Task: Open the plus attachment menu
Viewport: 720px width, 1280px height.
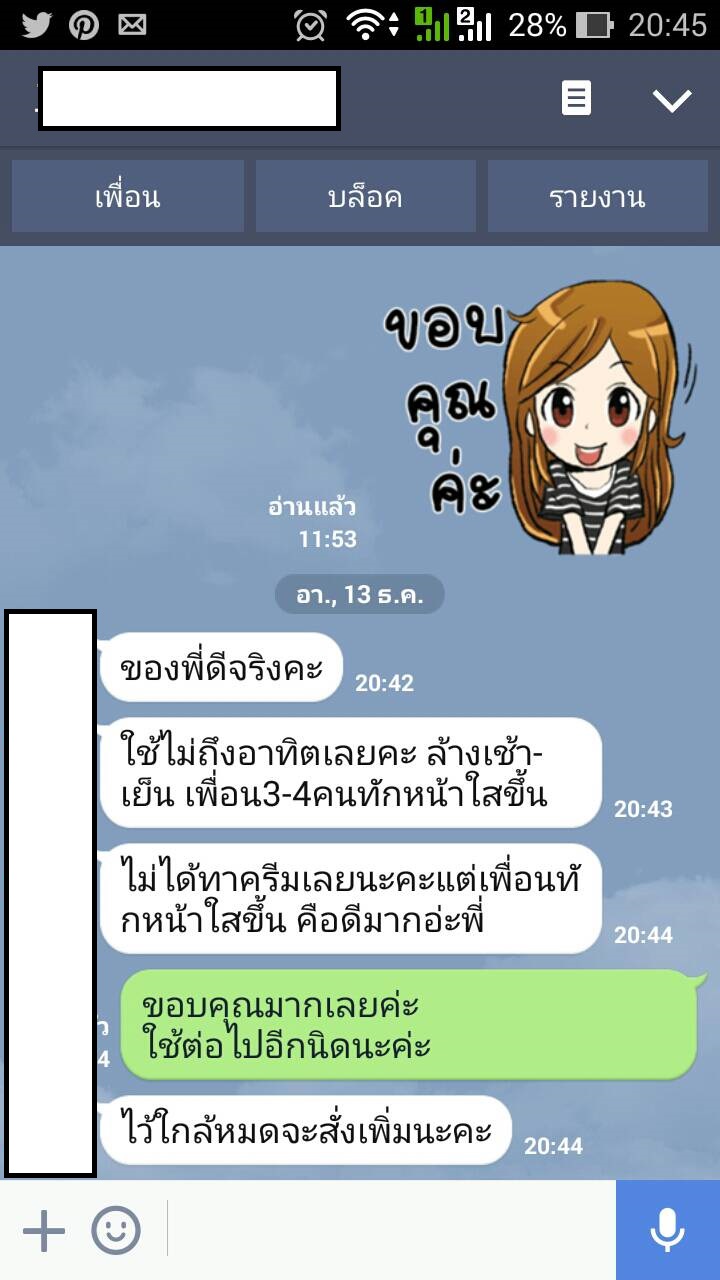Action: (x=44, y=1230)
